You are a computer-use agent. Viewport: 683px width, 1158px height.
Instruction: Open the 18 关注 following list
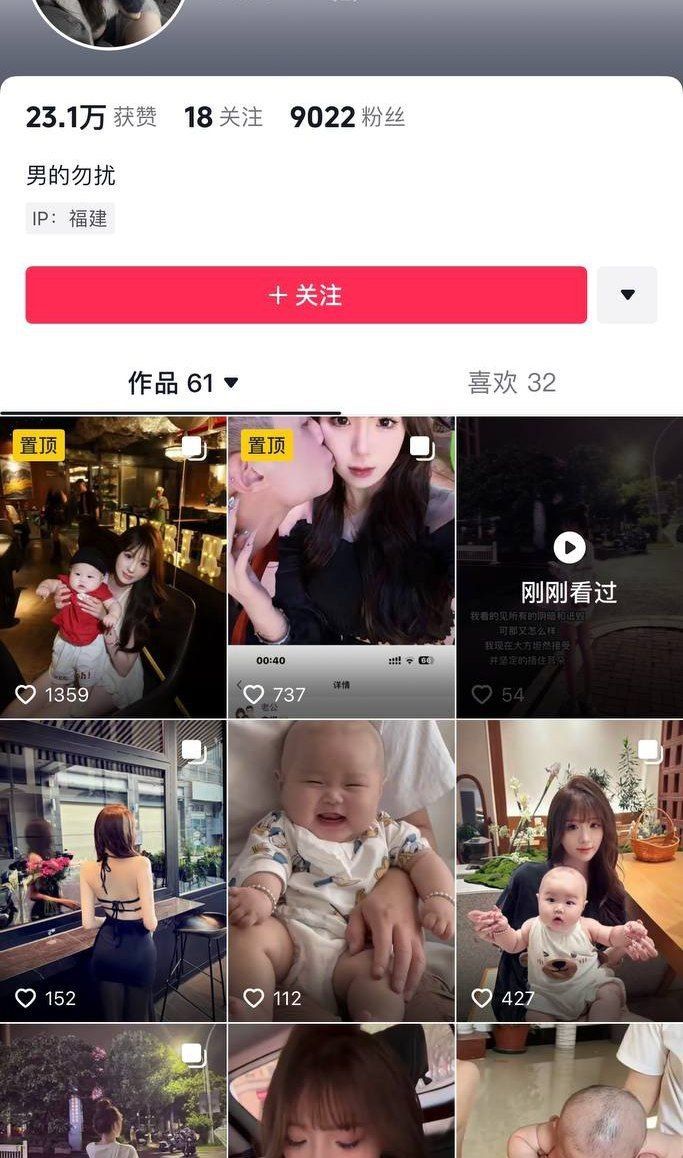[x=223, y=117]
